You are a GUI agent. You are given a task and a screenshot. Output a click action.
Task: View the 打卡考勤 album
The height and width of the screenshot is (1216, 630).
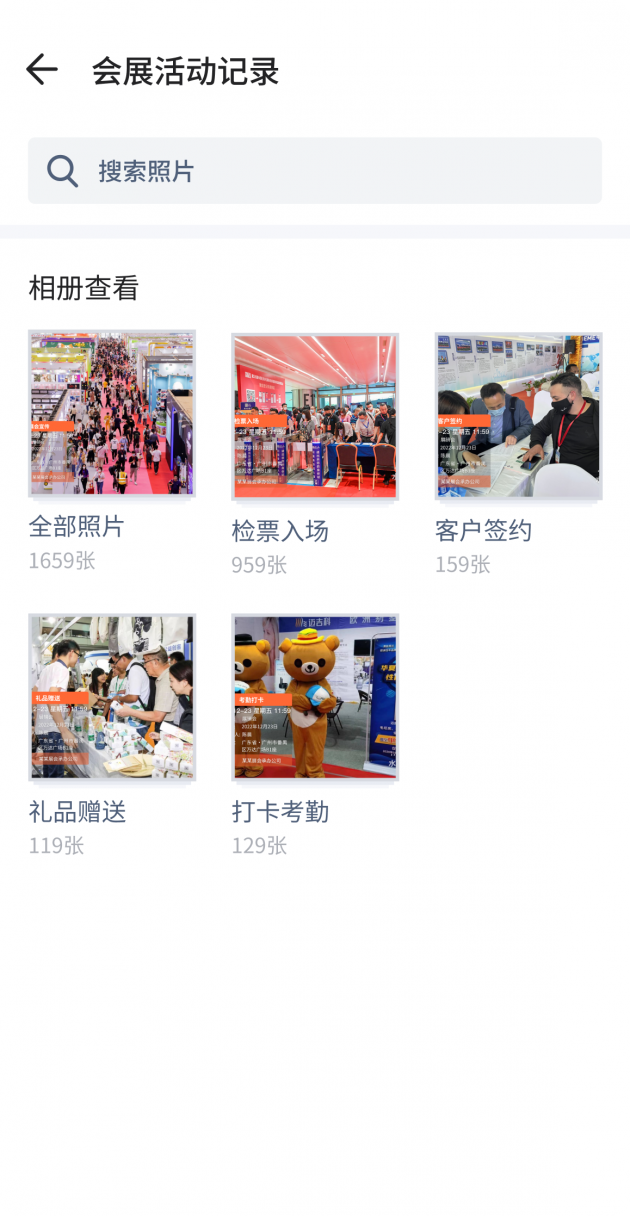pyautogui.click(x=315, y=697)
